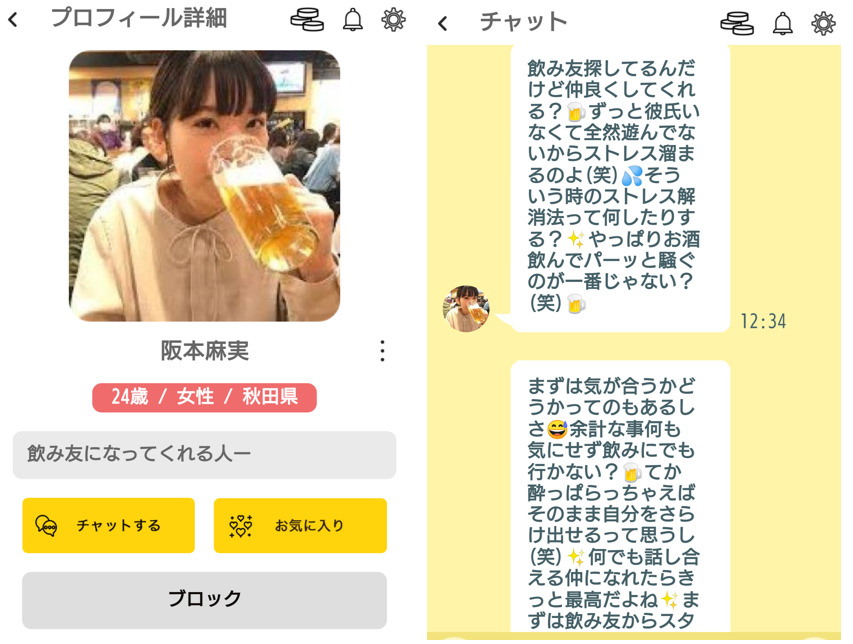Add 阪本麻実 to お気に入り
The height and width of the screenshot is (644, 853).
(300, 526)
